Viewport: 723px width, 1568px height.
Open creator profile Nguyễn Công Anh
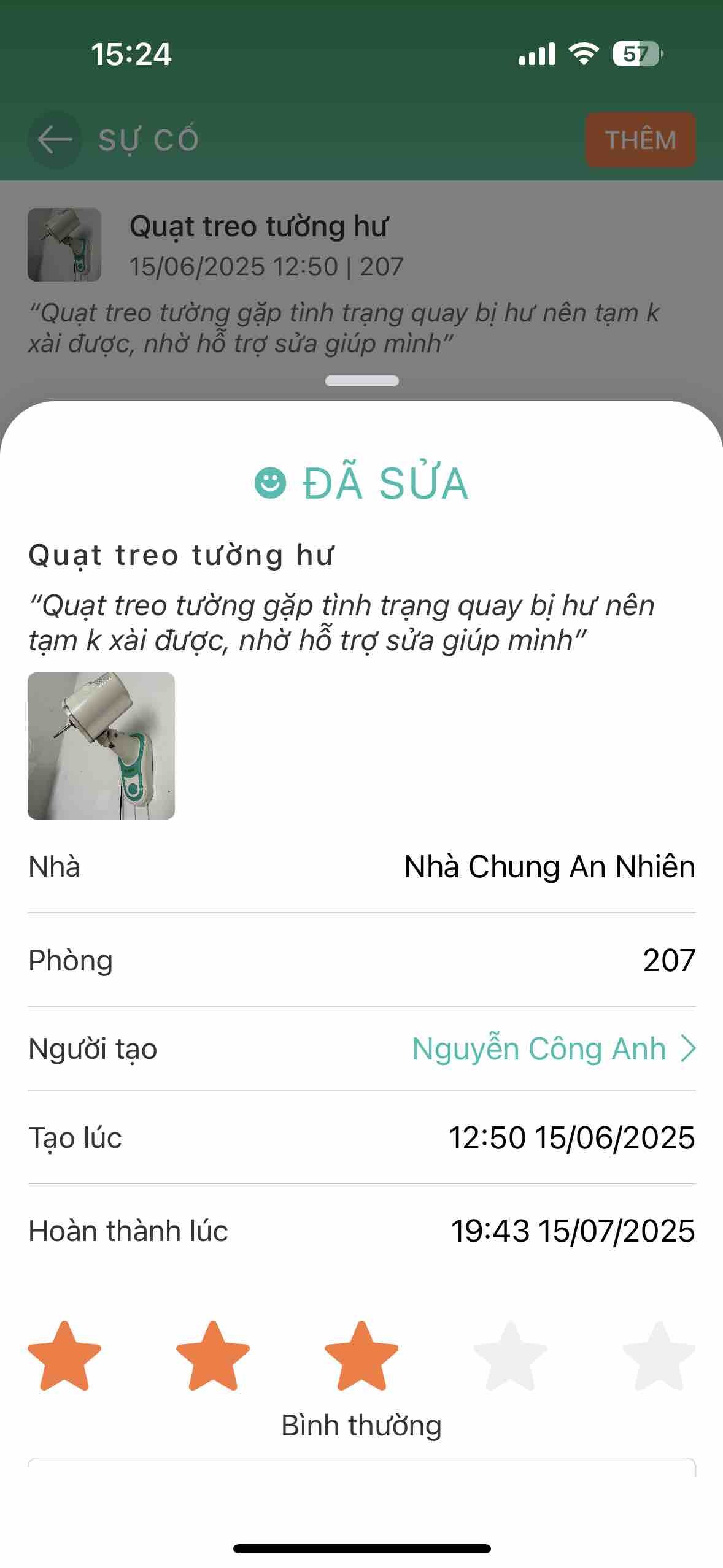[x=552, y=1048]
